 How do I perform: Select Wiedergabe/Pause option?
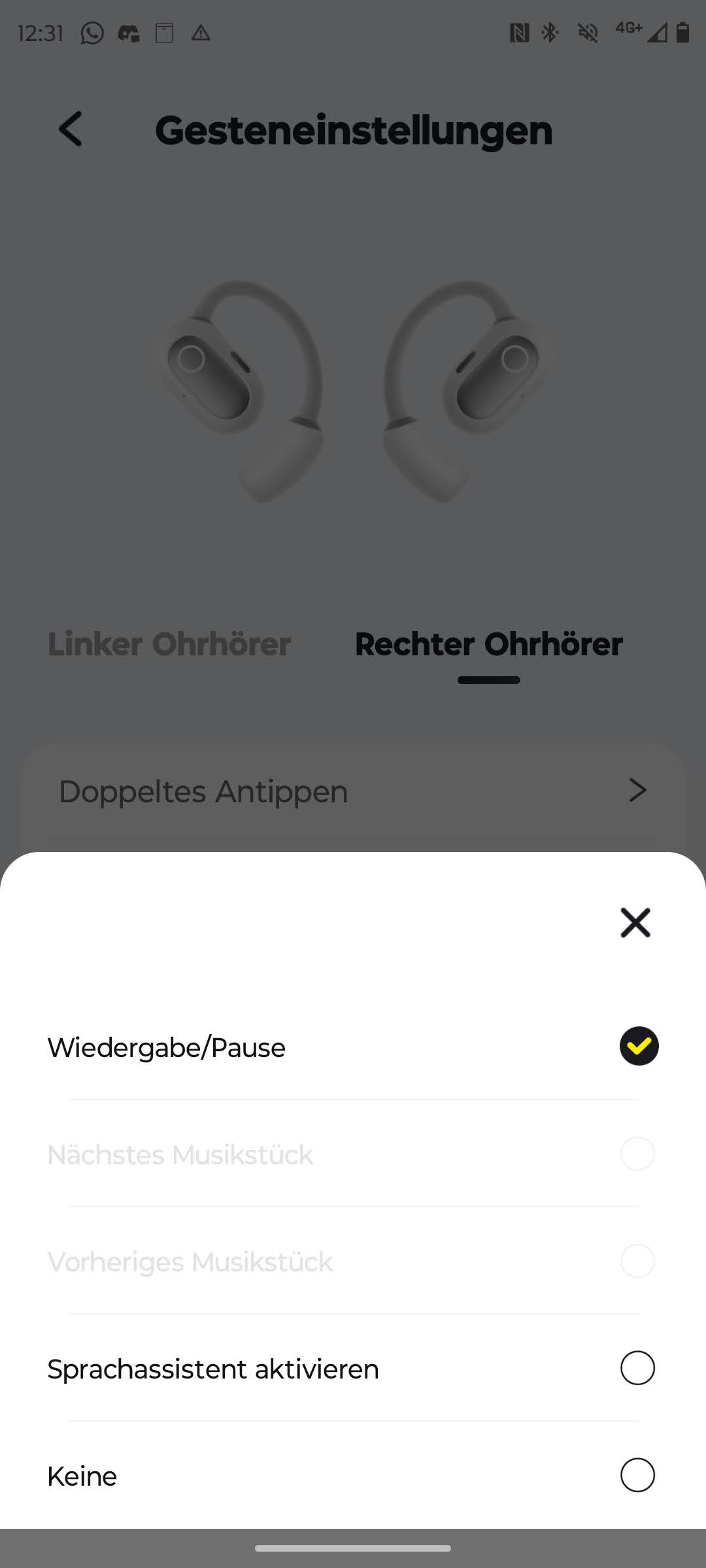tap(353, 1047)
